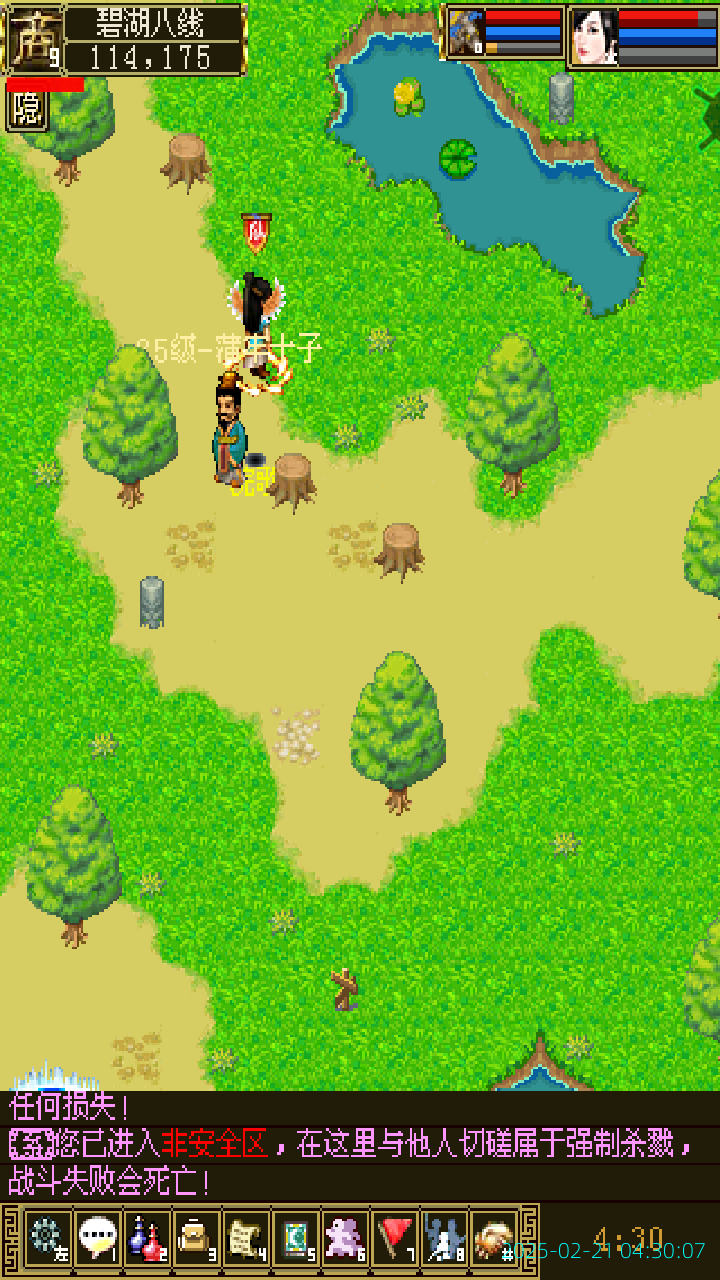Select the female character portrait status
The image size is (720, 1280).
pyautogui.click(x=594, y=36)
